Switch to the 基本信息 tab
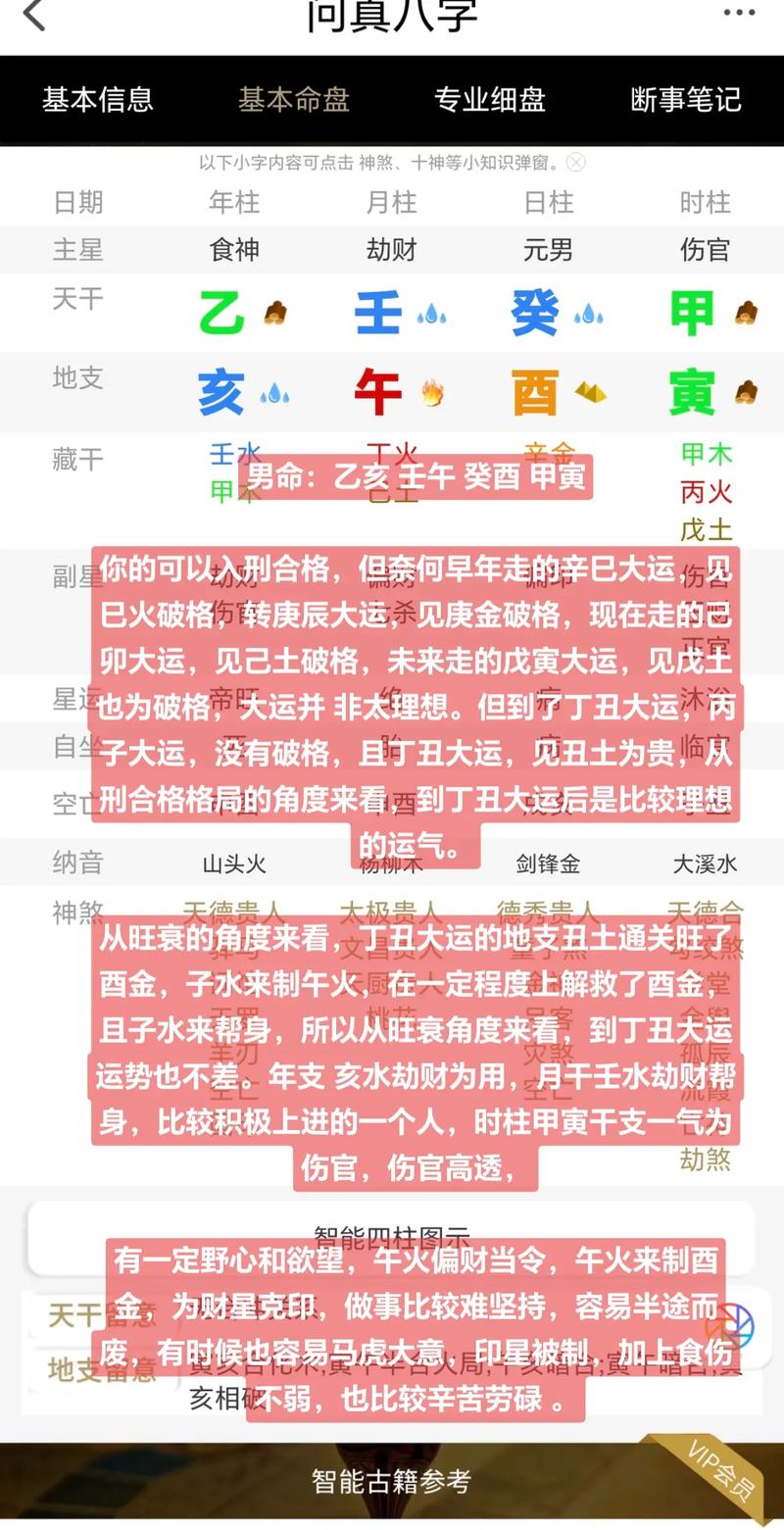 (98, 100)
